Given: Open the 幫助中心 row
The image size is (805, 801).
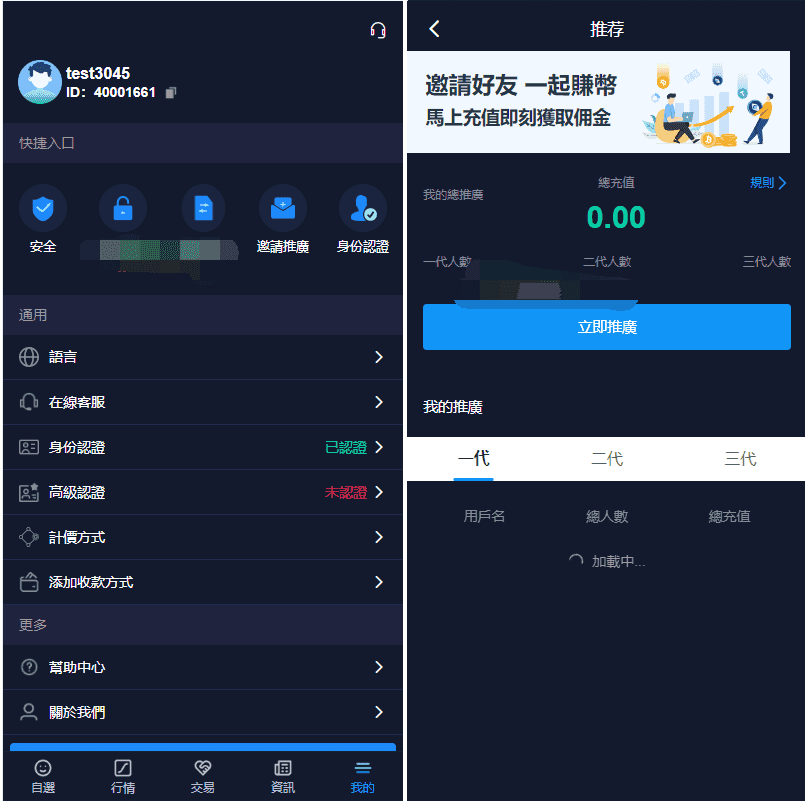Looking at the screenshot, I should pos(202,667).
